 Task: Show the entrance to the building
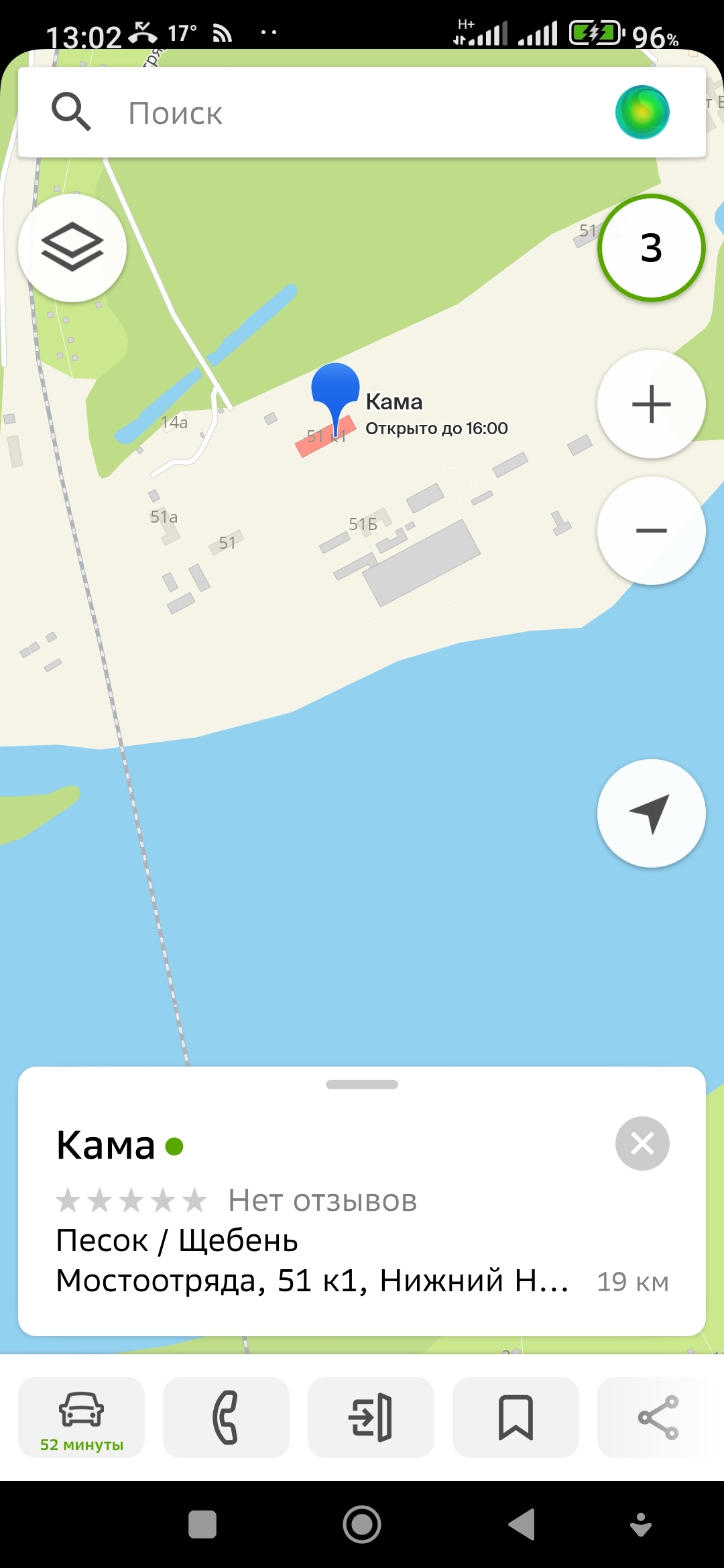click(371, 1417)
